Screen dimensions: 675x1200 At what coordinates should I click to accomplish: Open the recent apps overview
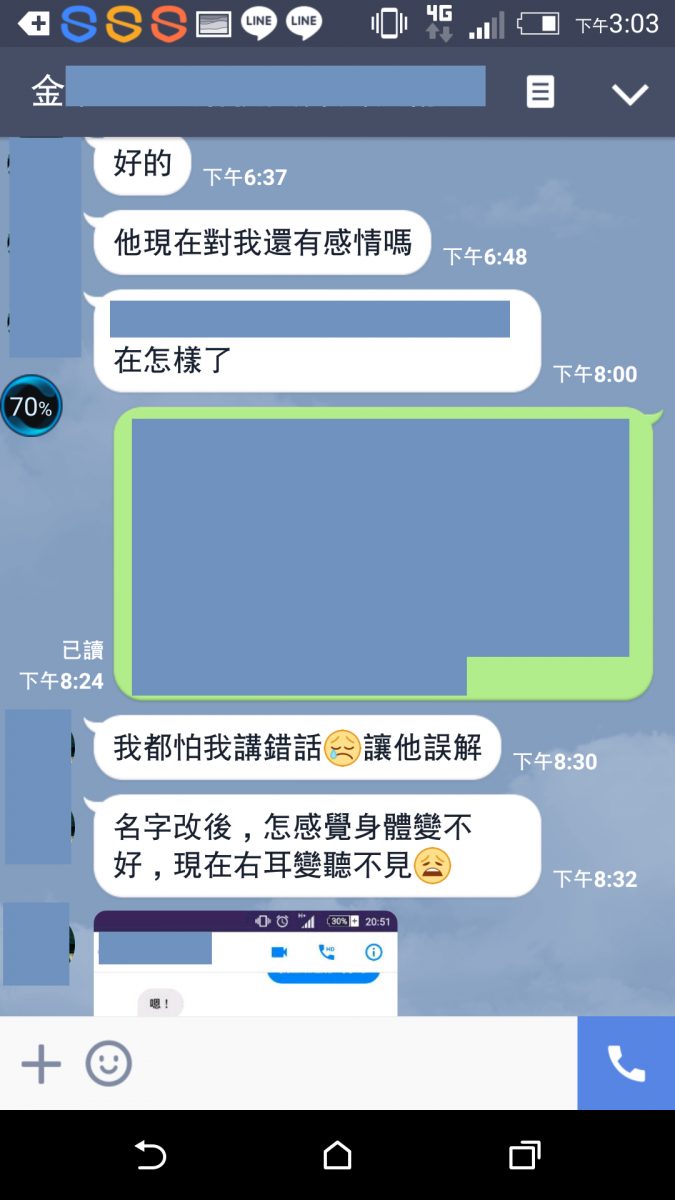(524, 1156)
